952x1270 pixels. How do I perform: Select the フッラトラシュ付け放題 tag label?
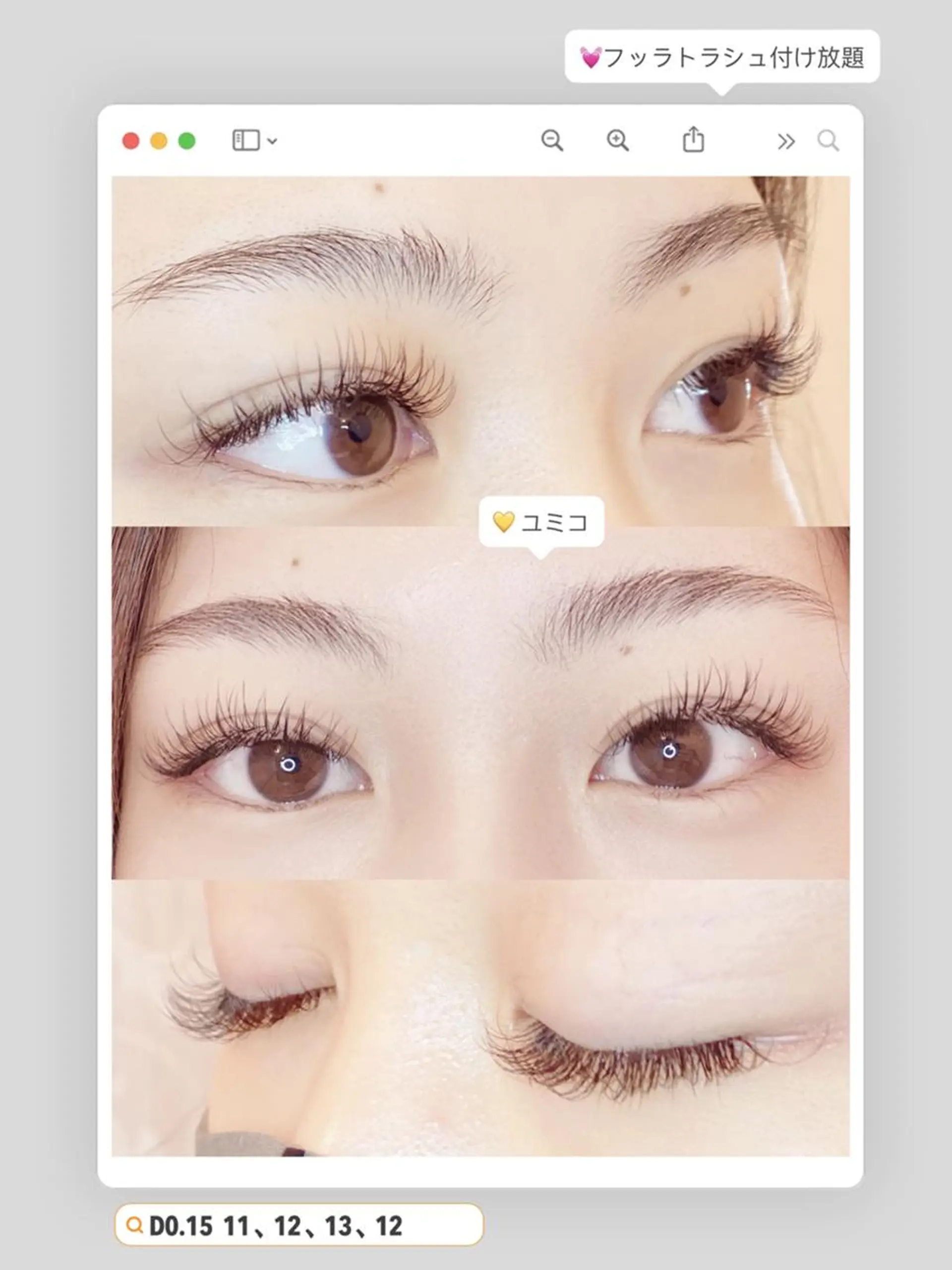pyautogui.click(x=729, y=57)
